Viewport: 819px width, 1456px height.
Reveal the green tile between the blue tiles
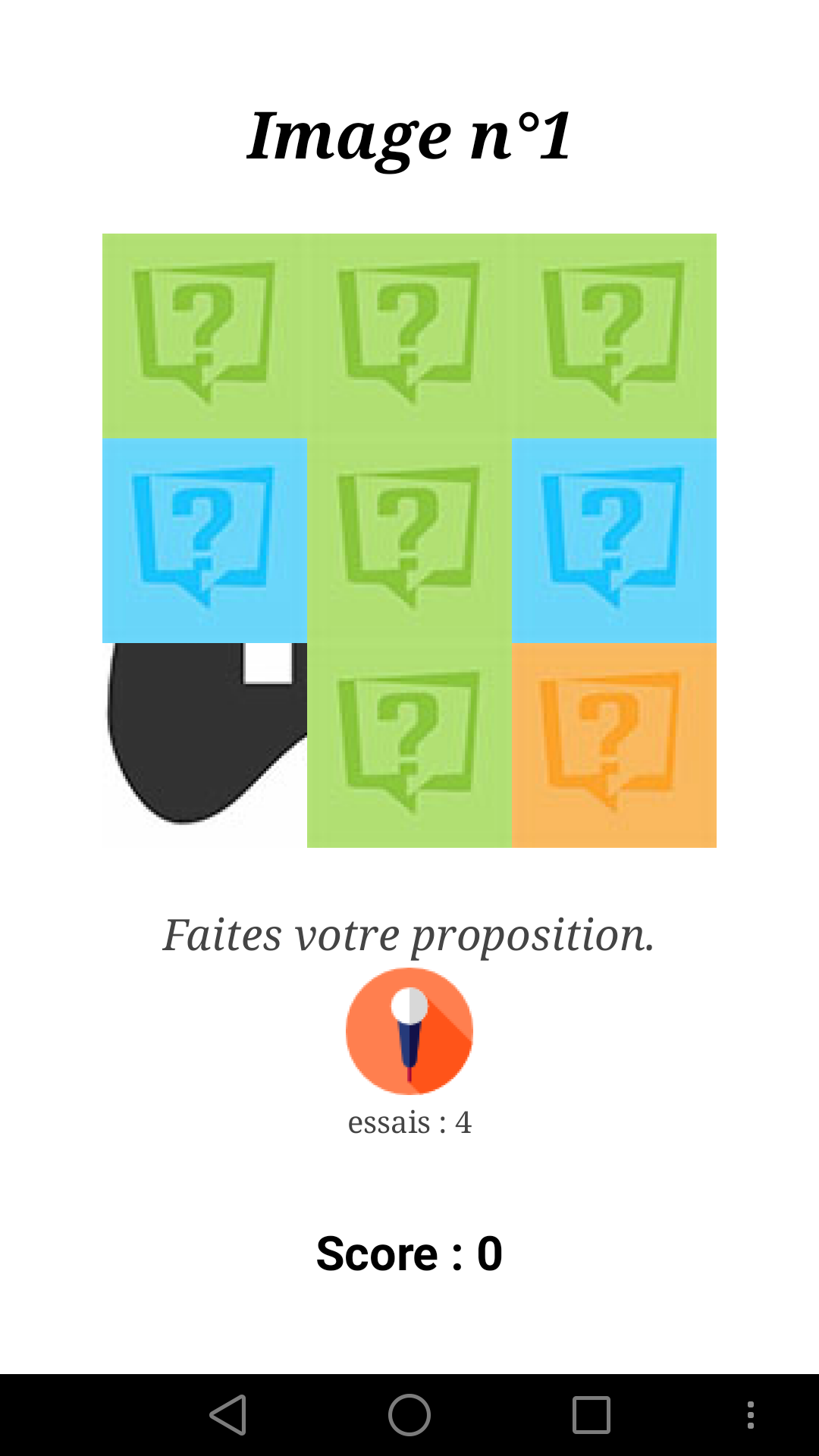click(x=409, y=540)
